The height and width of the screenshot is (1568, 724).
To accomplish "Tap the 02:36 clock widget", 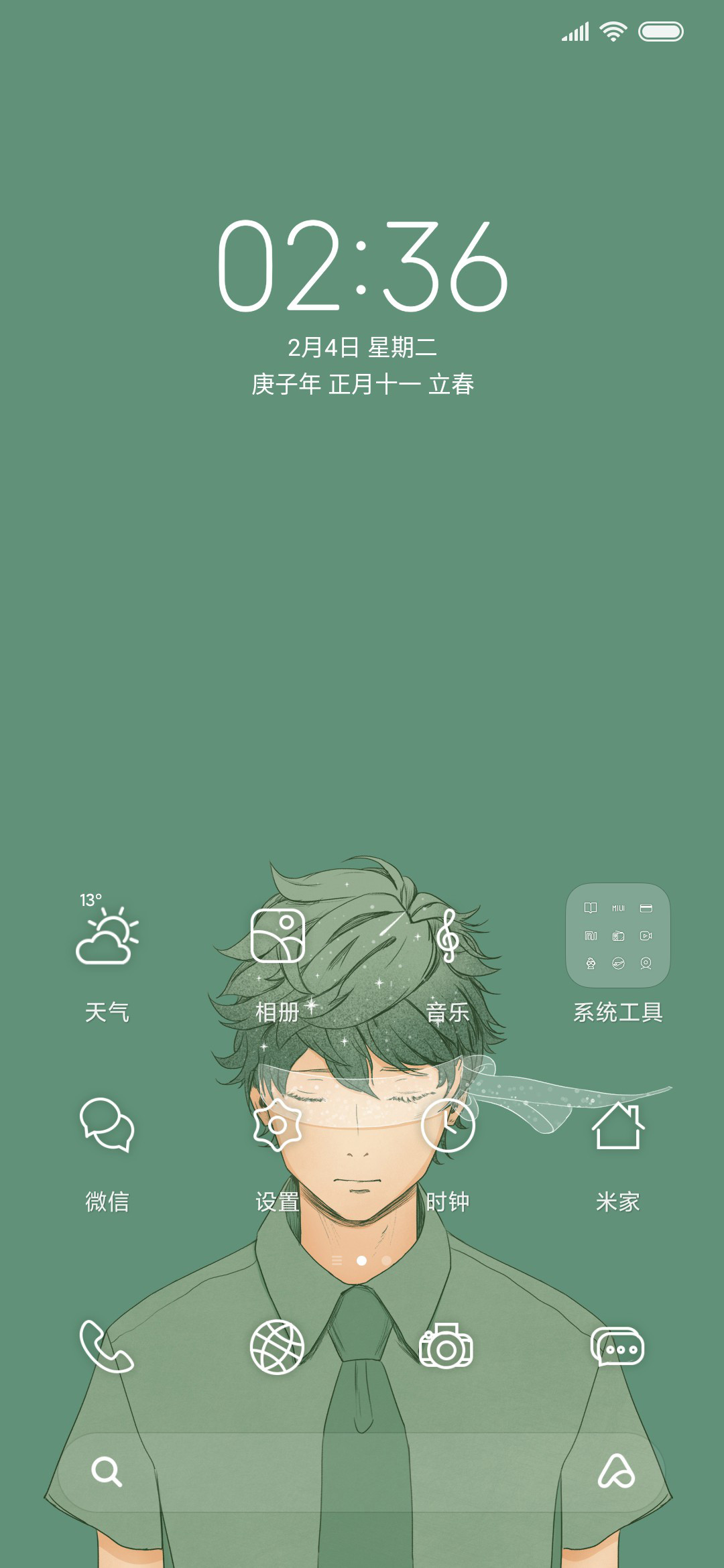I will point(362,267).
